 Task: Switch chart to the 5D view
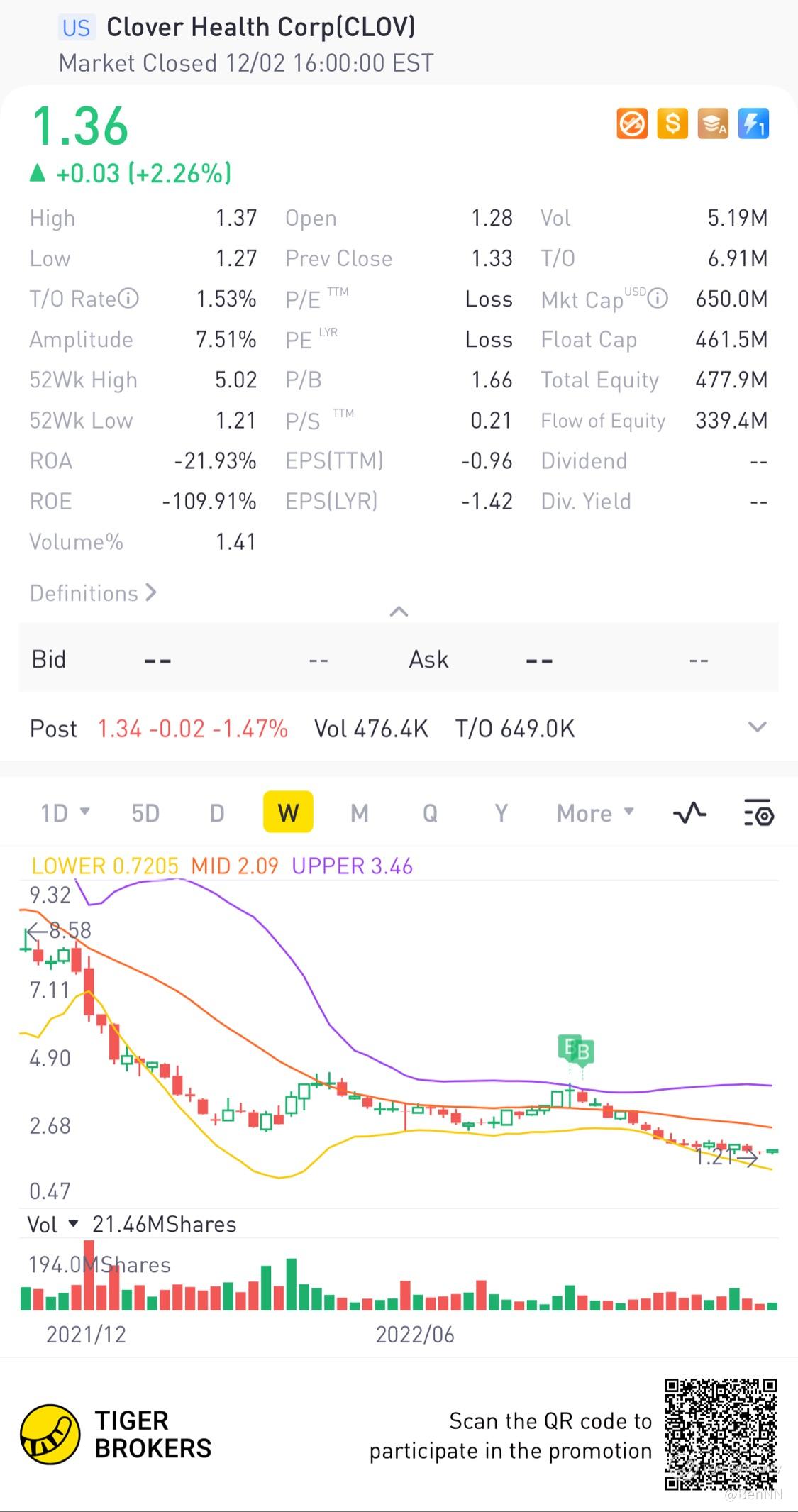coord(145,812)
